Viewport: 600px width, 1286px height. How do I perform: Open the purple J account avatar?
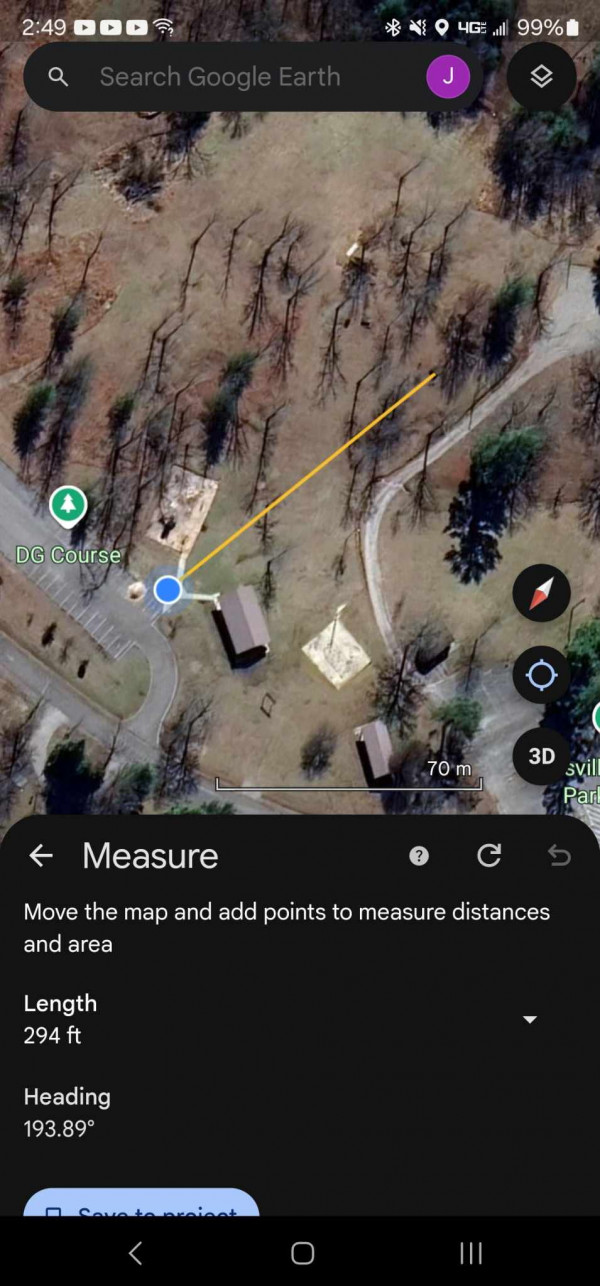448,77
